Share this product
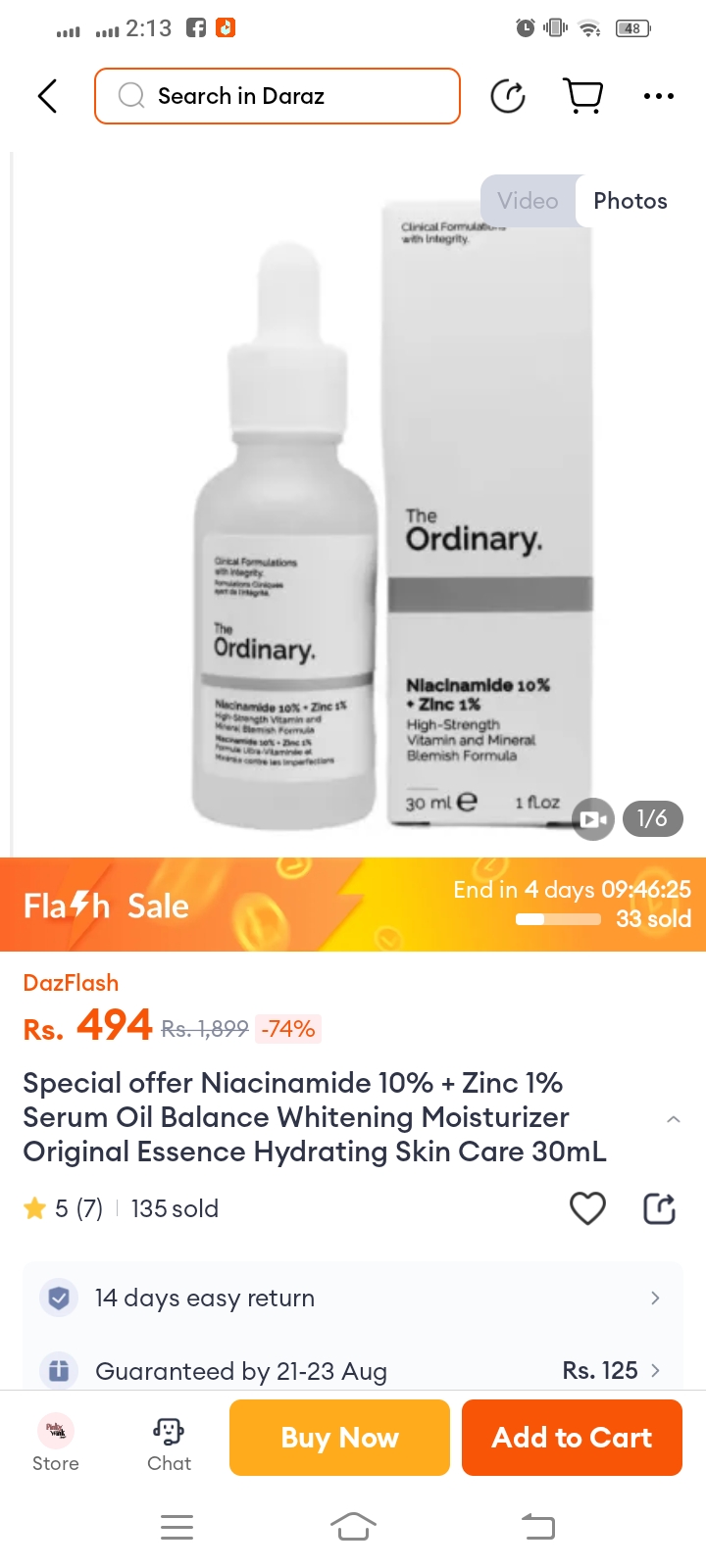706x1568 pixels. (x=659, y=1208)
